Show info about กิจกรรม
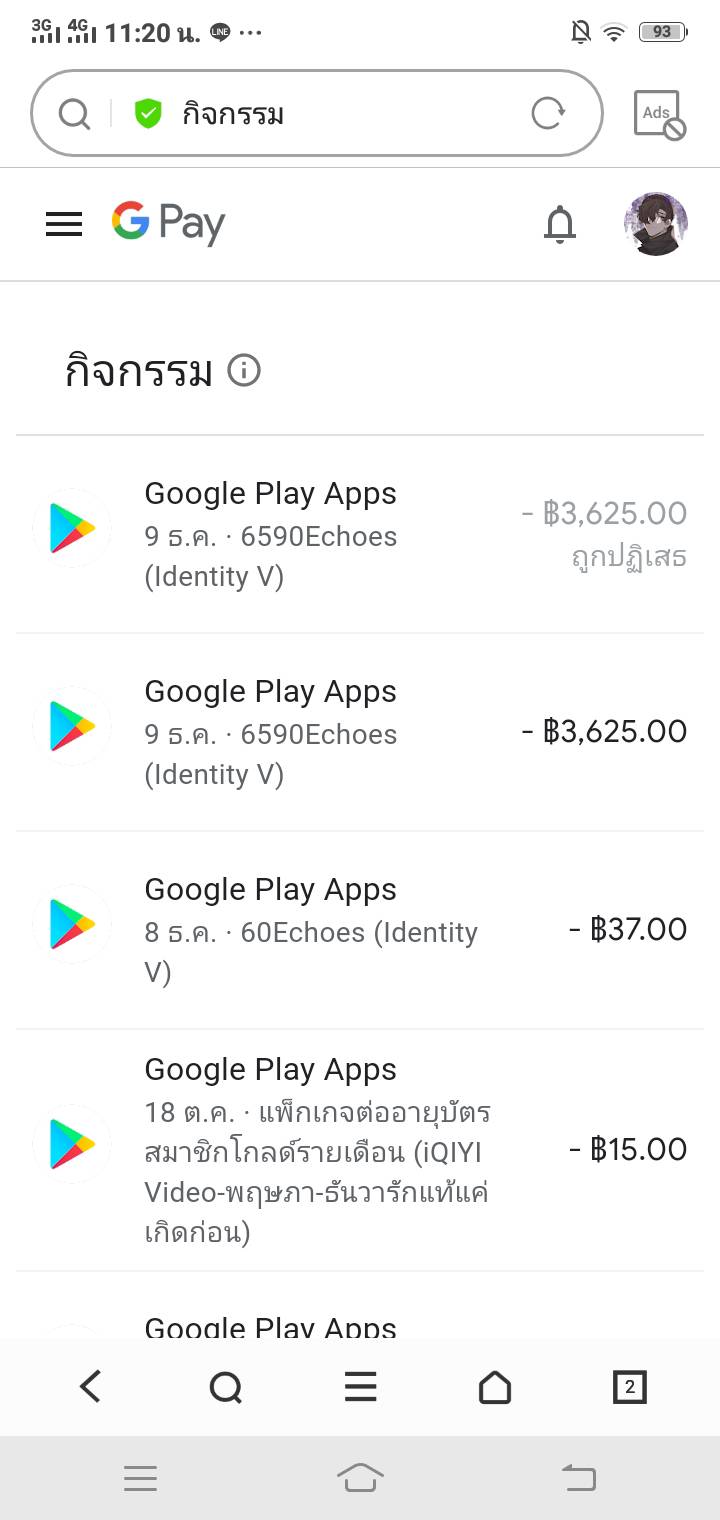This screenshot has height=1520, width=720. pyautogui.click(x=244, y=371)
